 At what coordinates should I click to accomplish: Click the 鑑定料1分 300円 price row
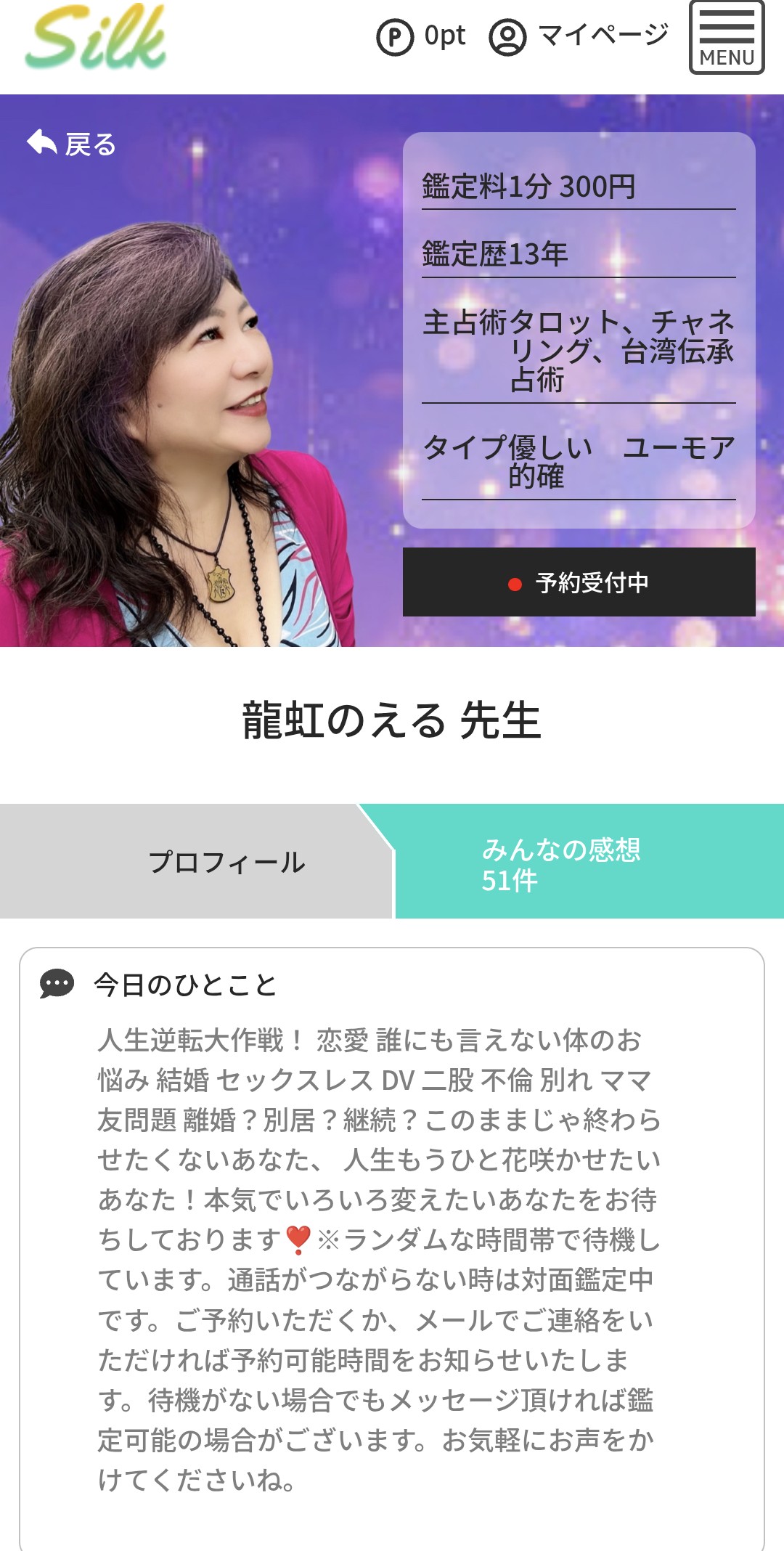573,187
